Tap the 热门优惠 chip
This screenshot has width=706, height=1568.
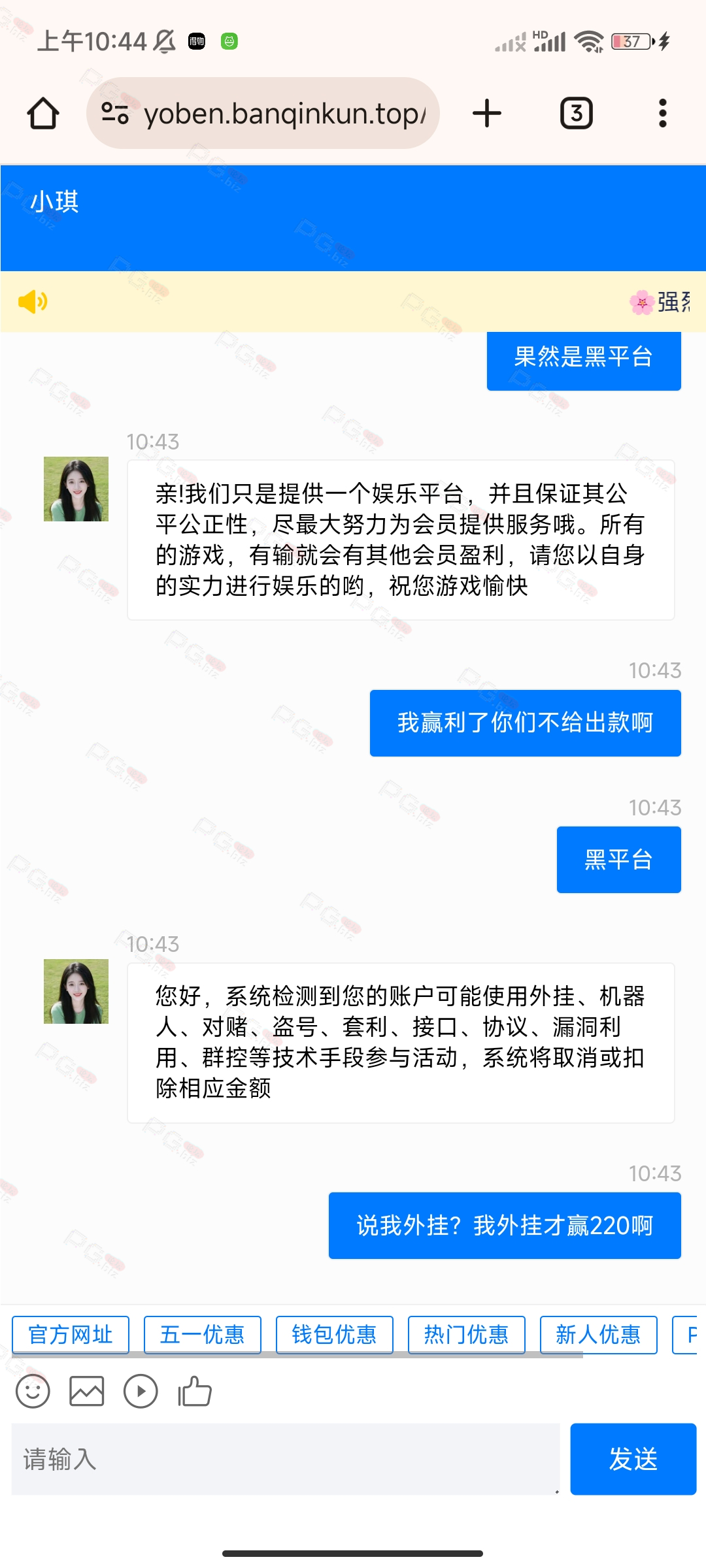point(467,1335)
